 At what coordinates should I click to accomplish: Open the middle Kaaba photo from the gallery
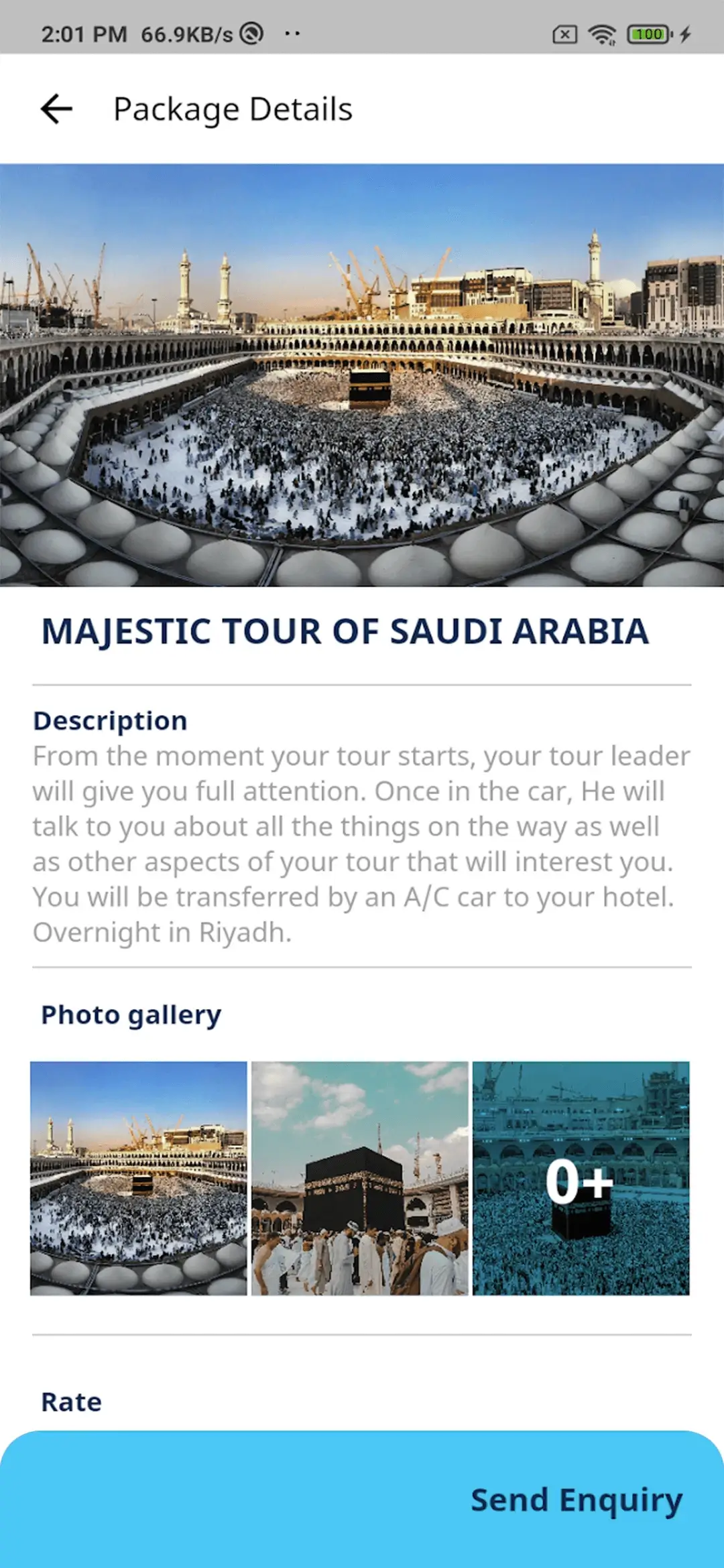point(360,1181)
